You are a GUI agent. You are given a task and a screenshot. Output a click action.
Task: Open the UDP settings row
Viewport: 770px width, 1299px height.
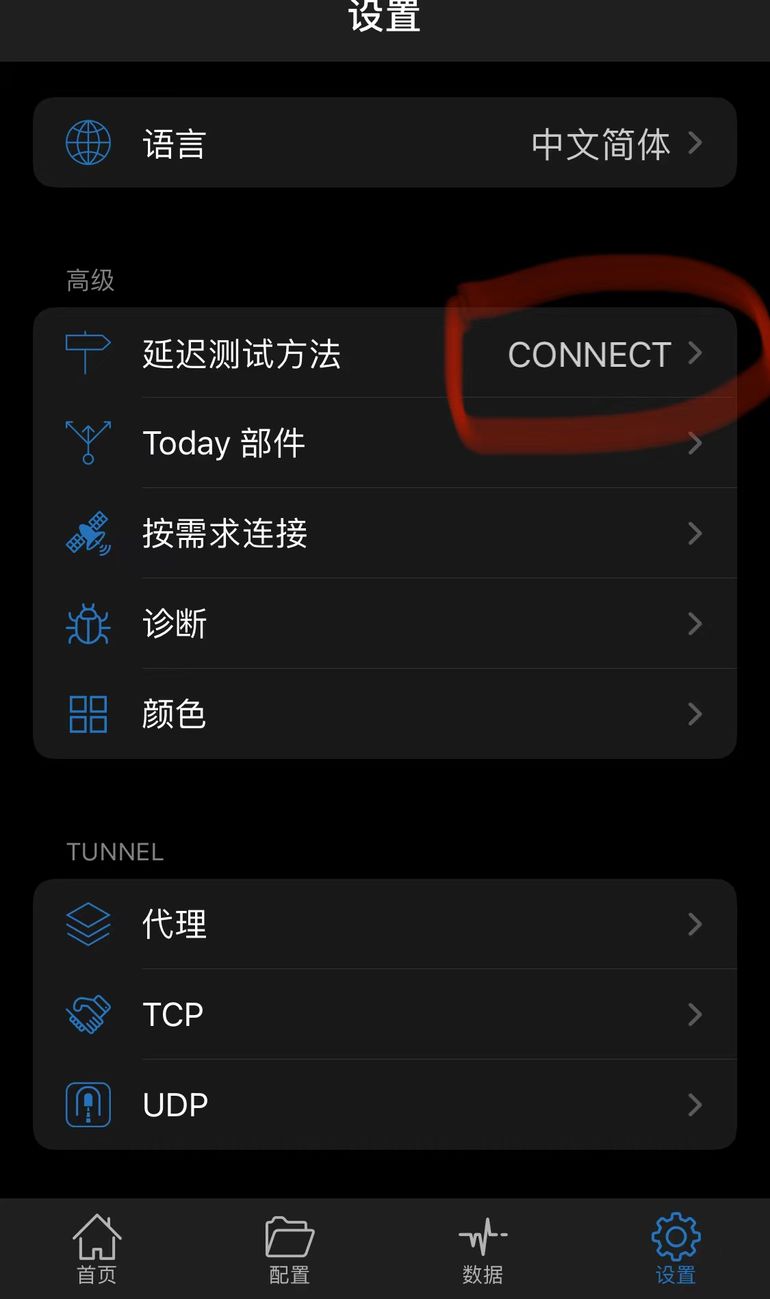(385, 1104)
